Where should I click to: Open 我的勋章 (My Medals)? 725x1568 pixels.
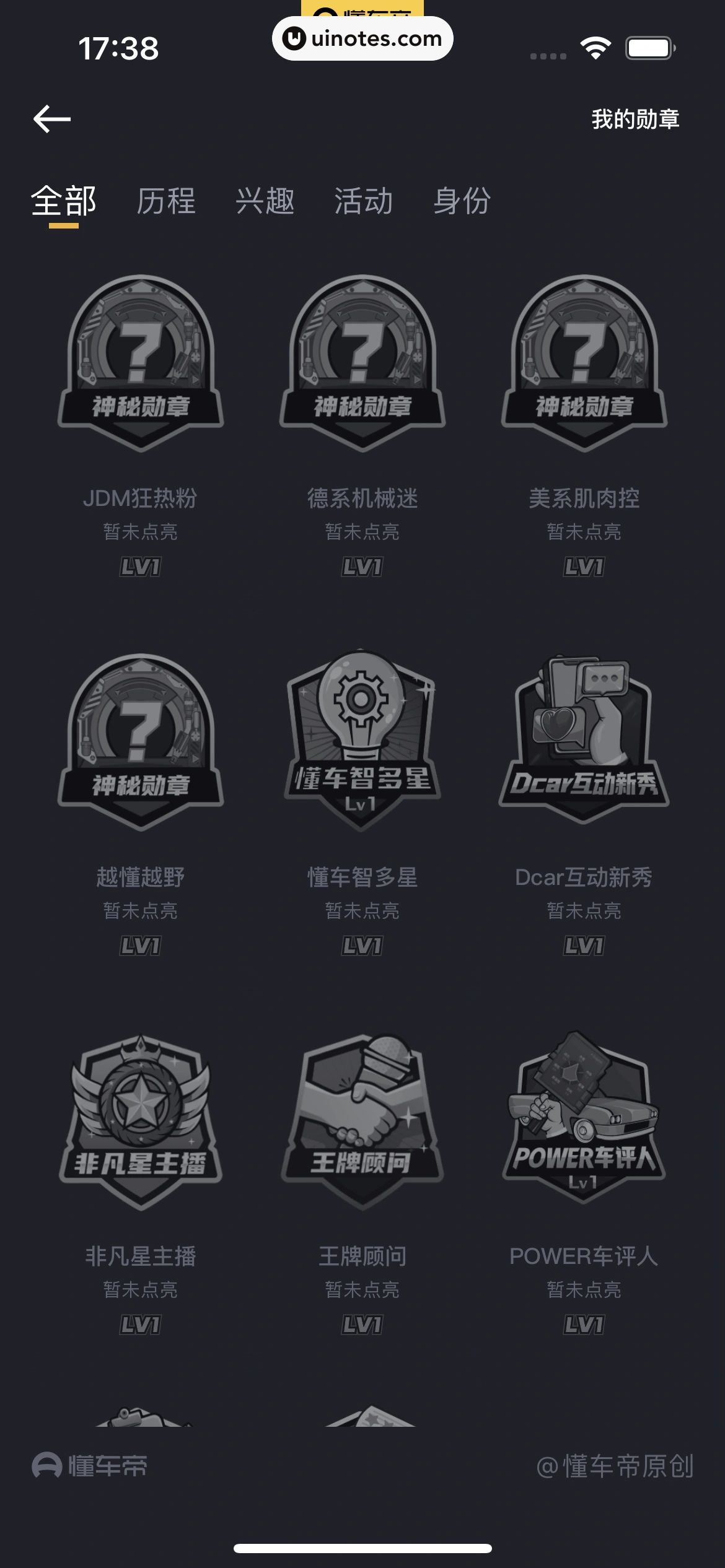pos(635,119)
